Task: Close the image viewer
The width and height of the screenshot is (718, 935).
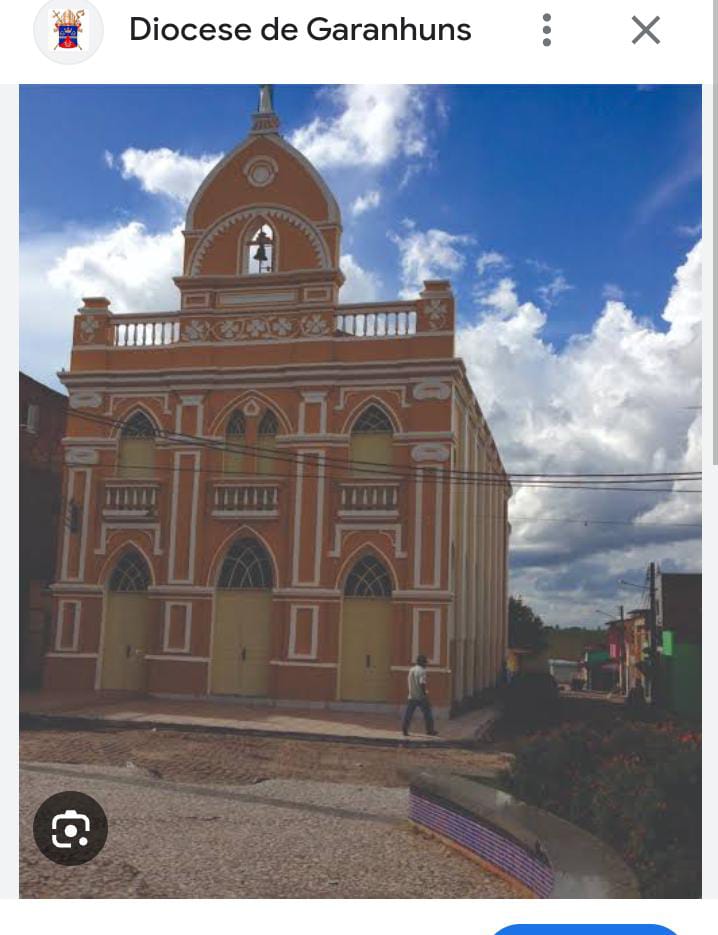Action: tap(646, 30)
